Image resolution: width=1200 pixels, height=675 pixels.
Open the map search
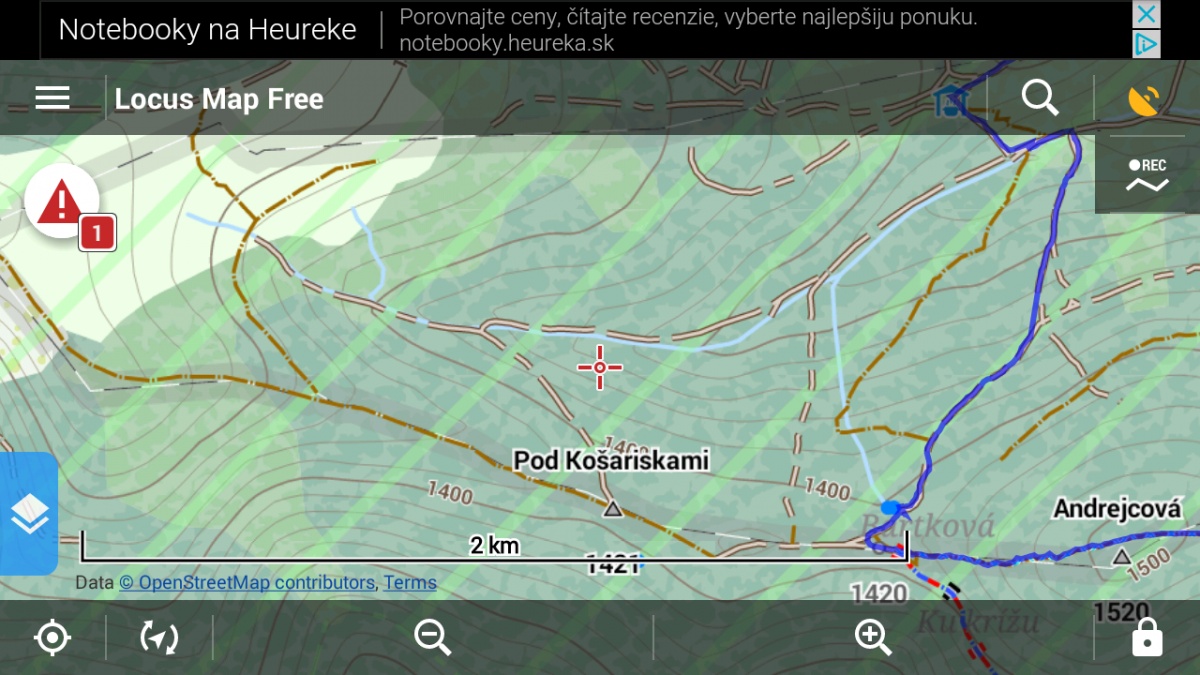1040,98
